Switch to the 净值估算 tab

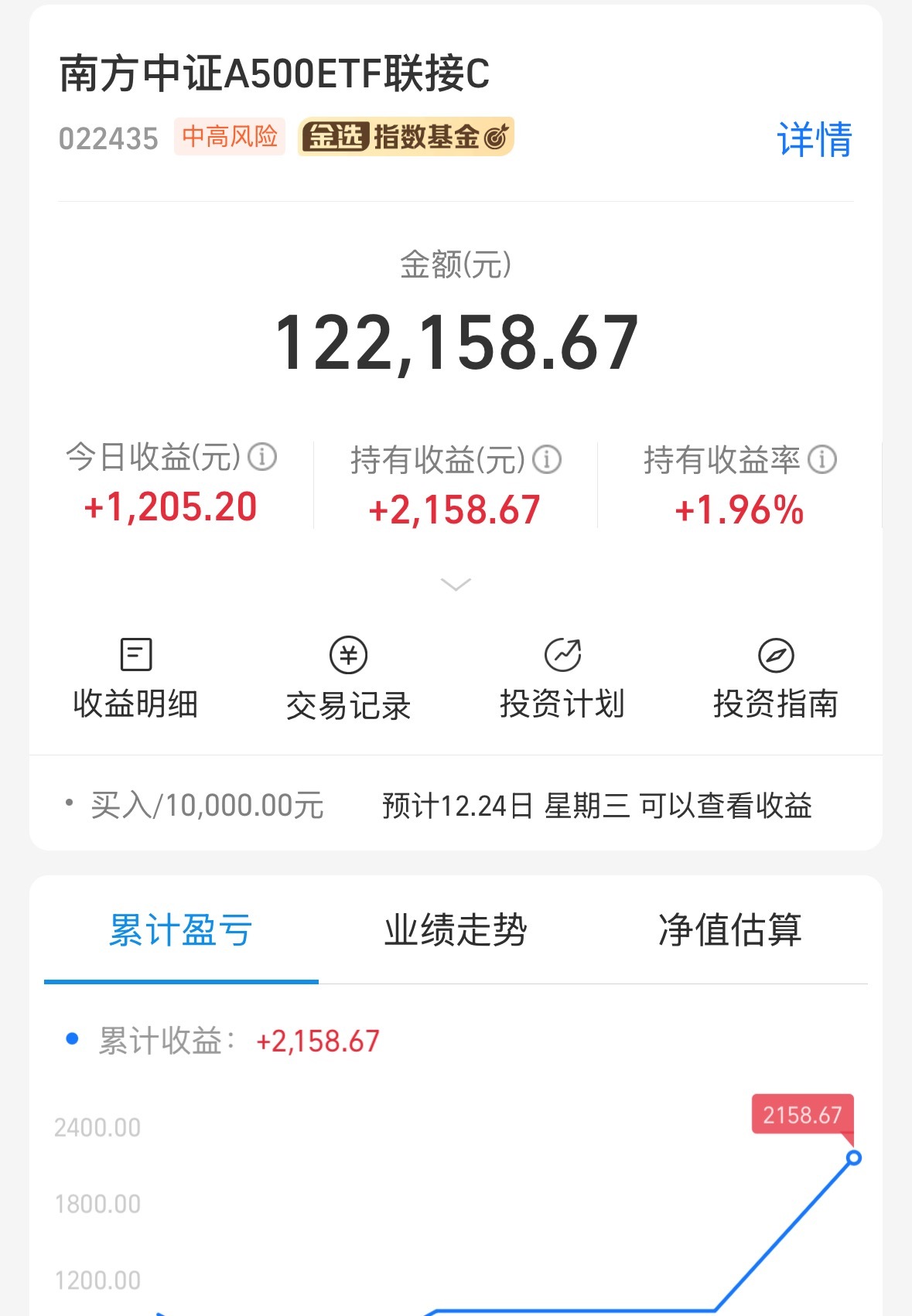pos(732,932)
